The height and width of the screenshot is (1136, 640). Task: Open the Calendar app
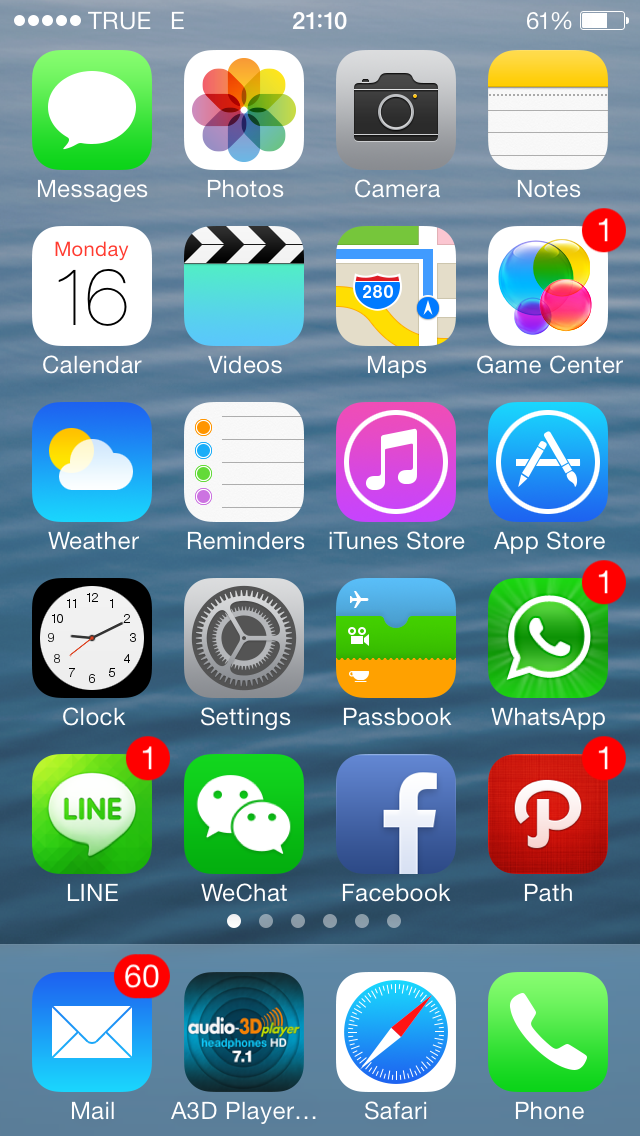point(92,286)
